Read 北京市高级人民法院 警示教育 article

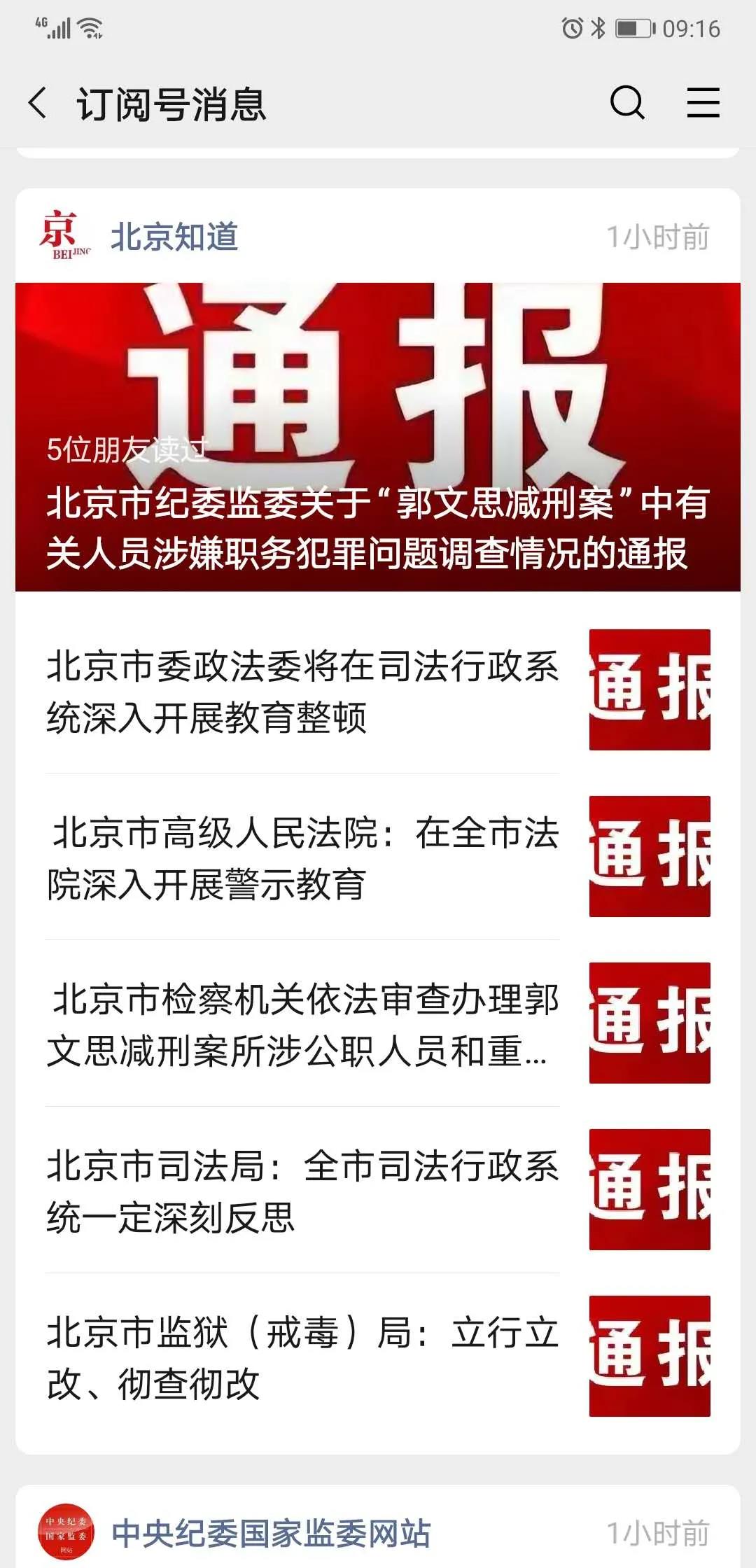pyautogui.click(x=378, y=857)
